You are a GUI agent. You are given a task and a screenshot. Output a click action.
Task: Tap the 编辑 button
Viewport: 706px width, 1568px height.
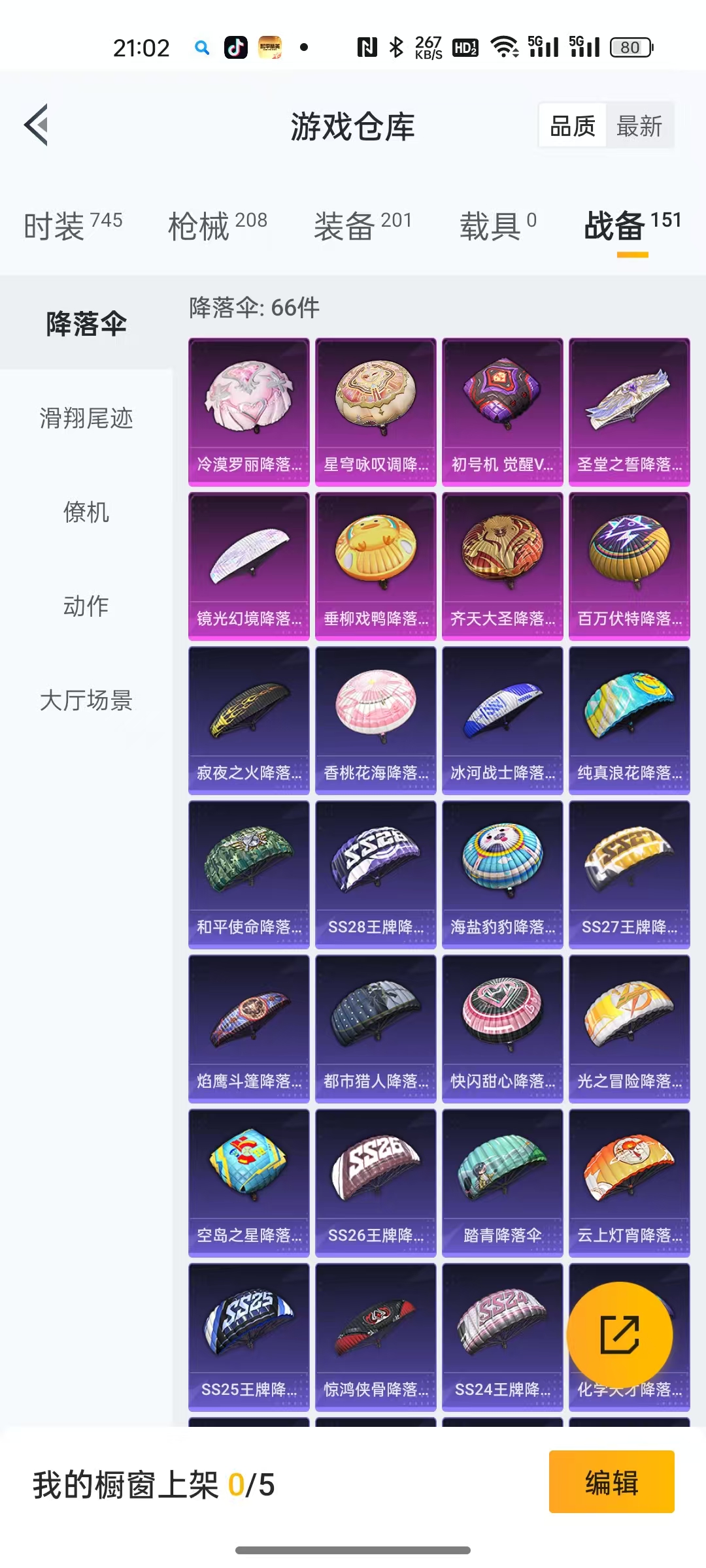[x=611, y=1482]
